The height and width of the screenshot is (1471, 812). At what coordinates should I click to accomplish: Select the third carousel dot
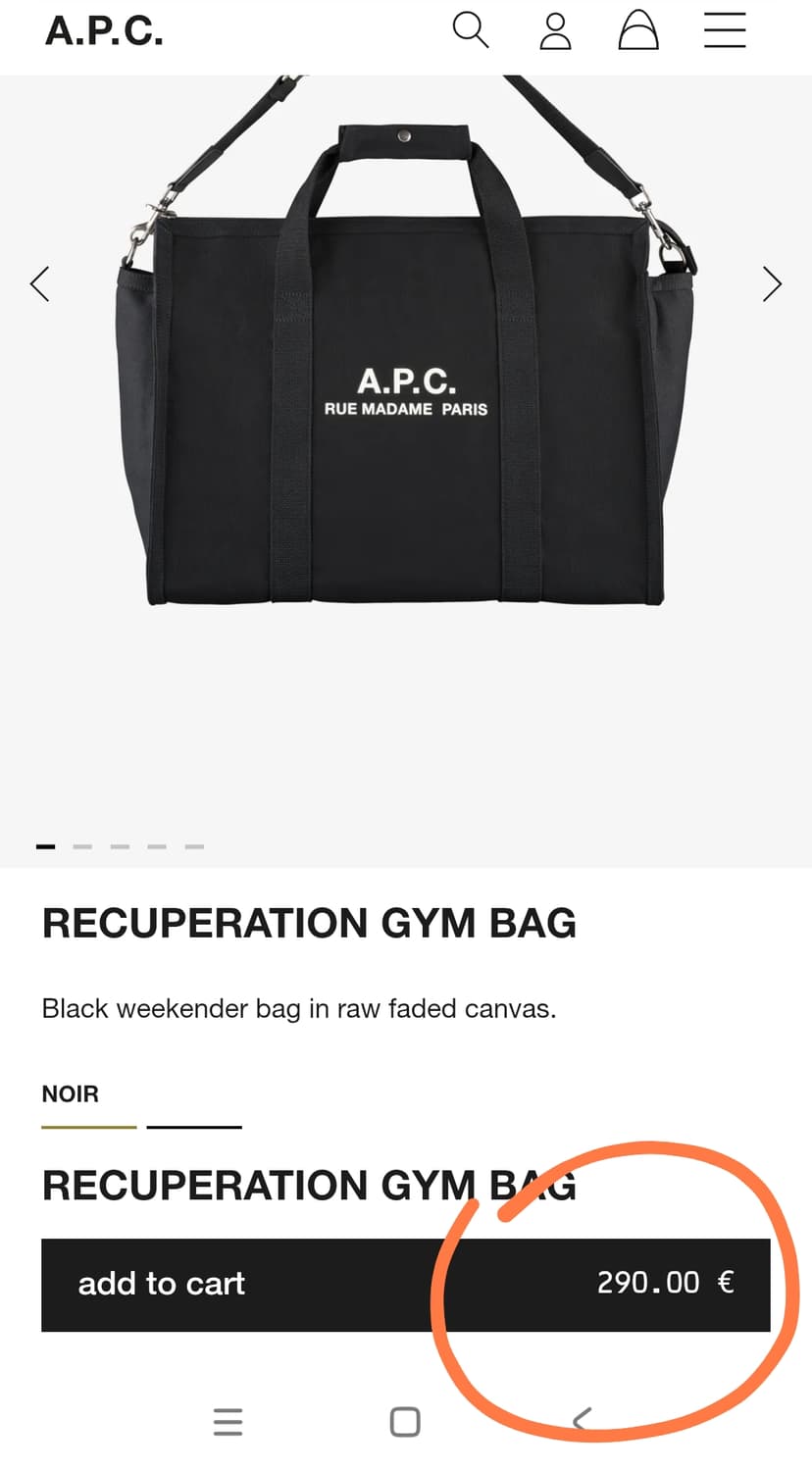pos(120,845)
